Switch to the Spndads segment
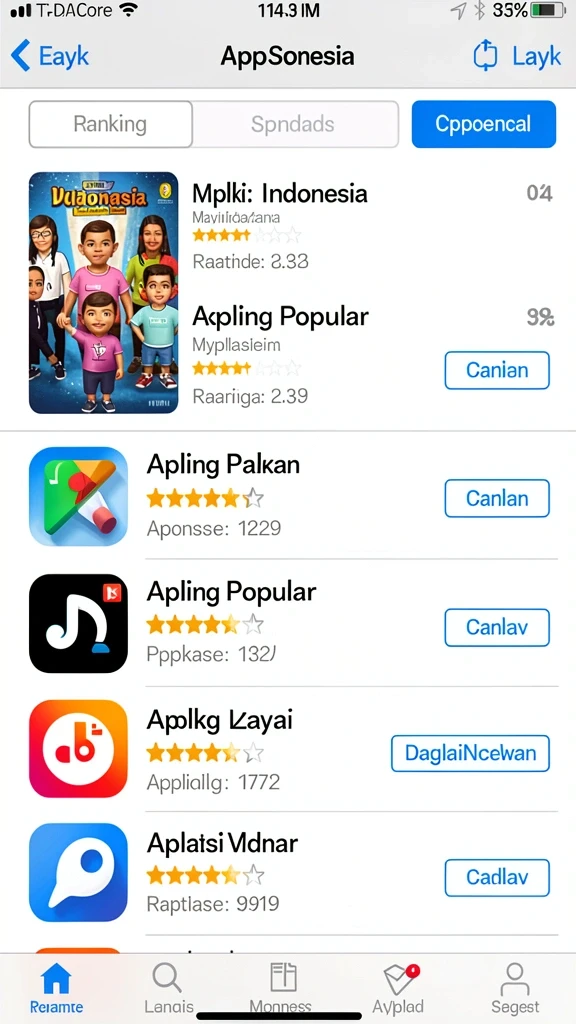The image size is (576, 1024). [295, 124]
